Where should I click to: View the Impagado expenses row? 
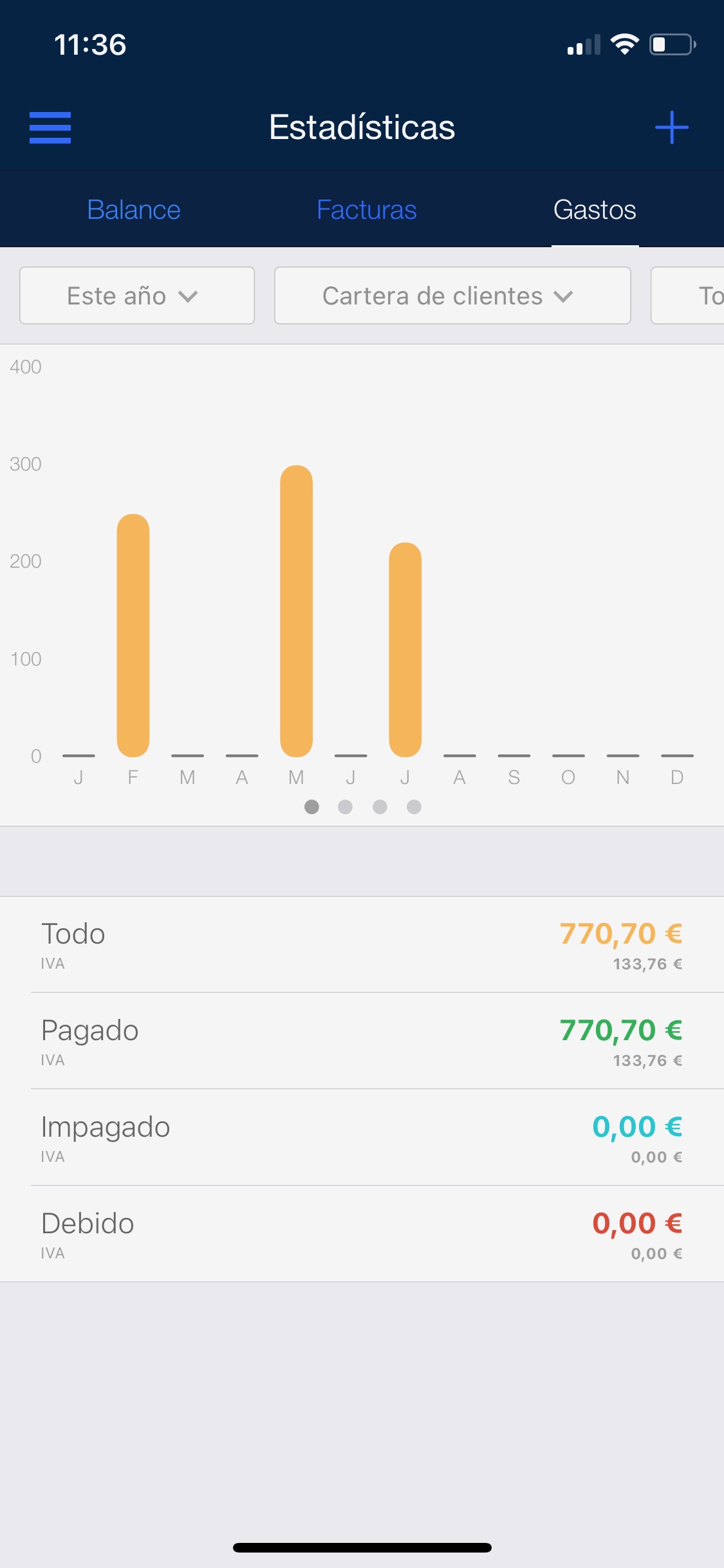pyautogui.click(x=362, y=1137)
